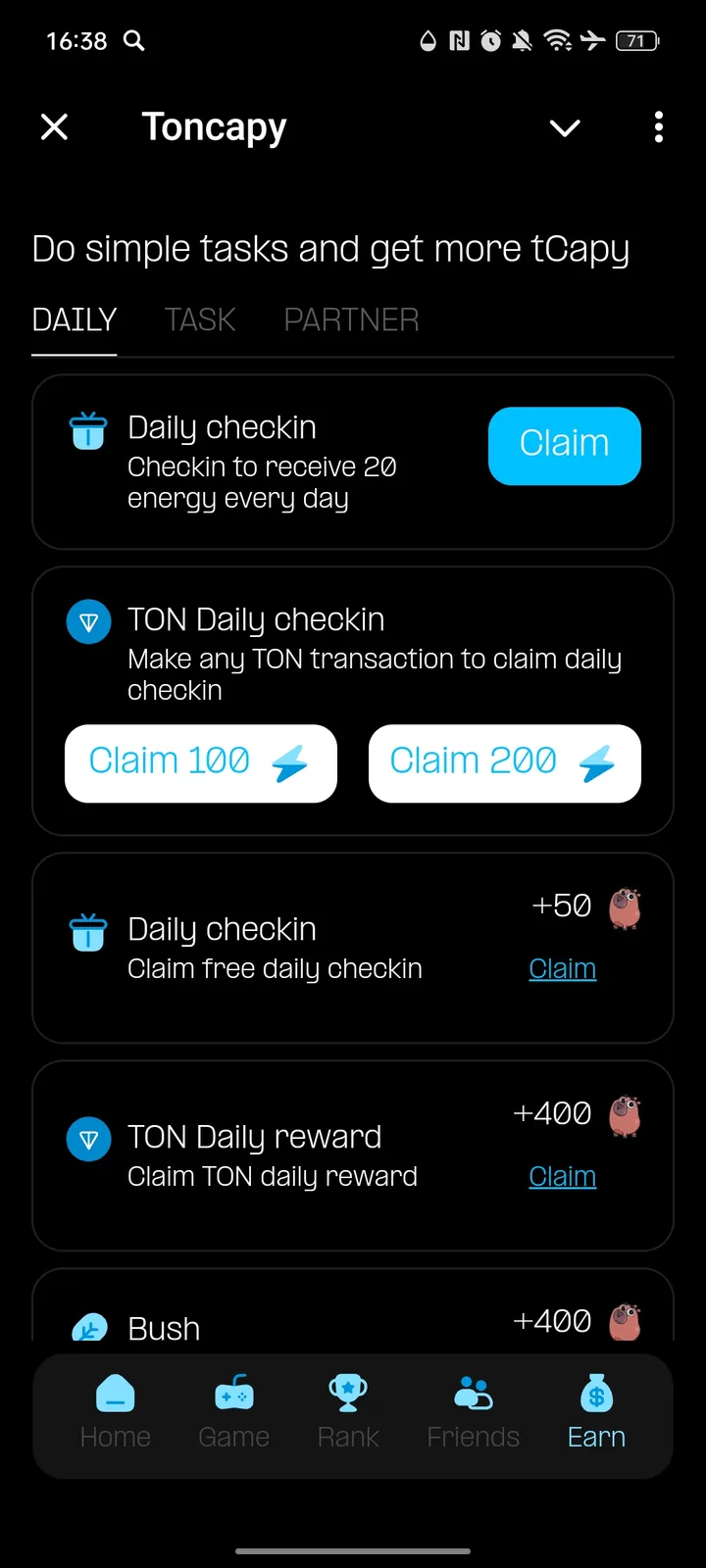Select the Earn money bag icon
The image size is (706, 1568).
(596, 1392)
